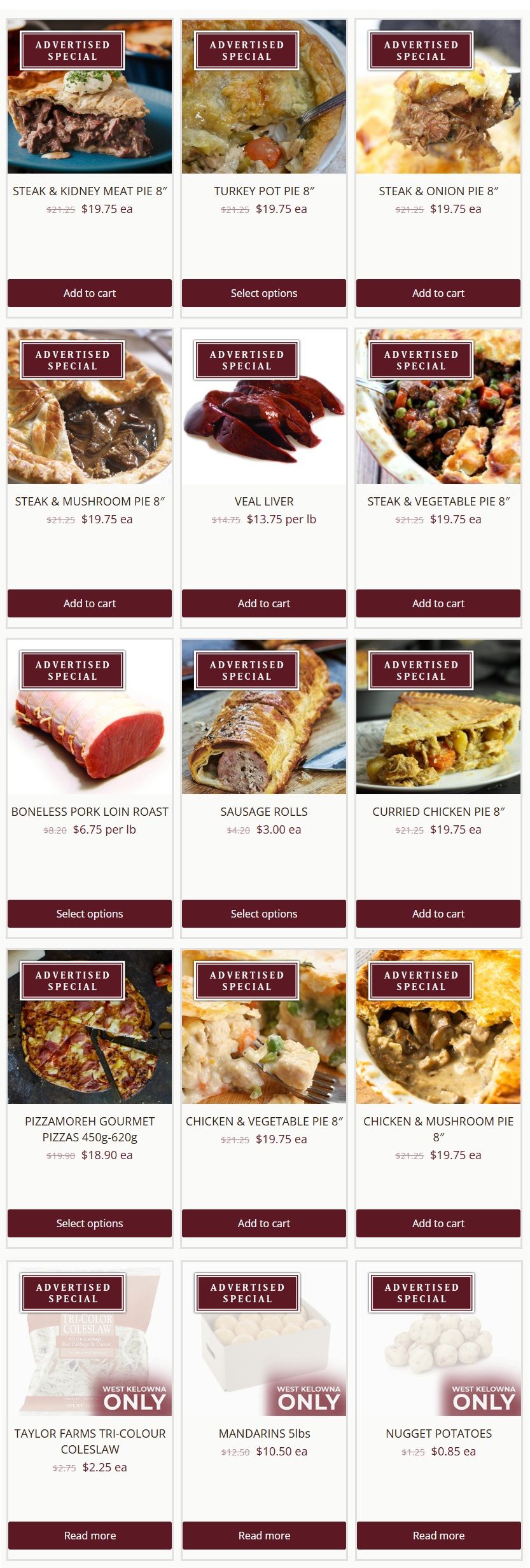Add Chicken & Mushroom Pie to cart

(438, 1223)
